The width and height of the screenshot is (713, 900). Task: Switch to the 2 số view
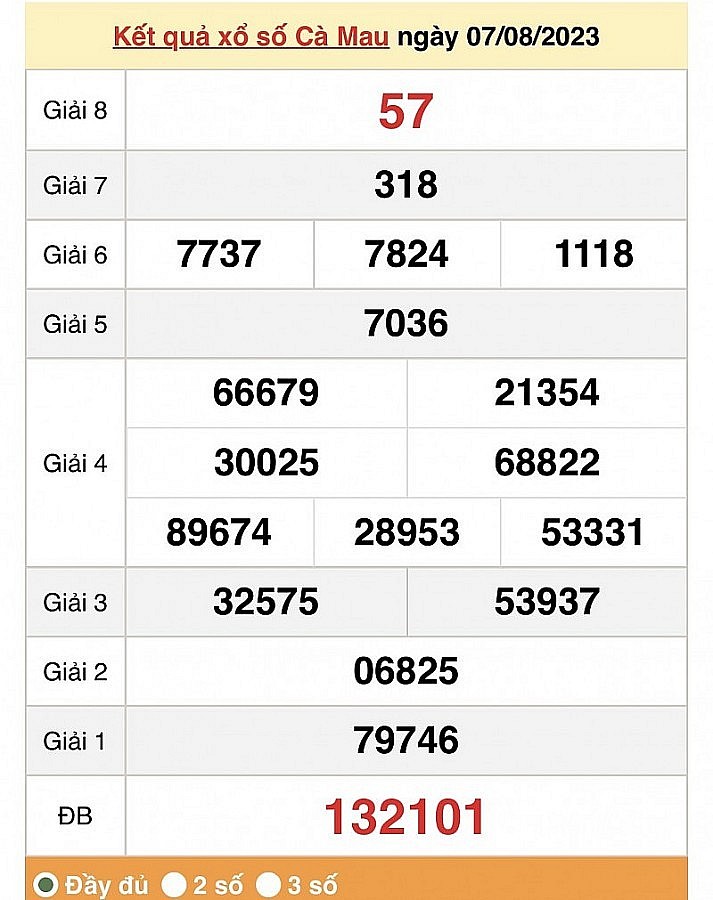(x=175, y=884)
